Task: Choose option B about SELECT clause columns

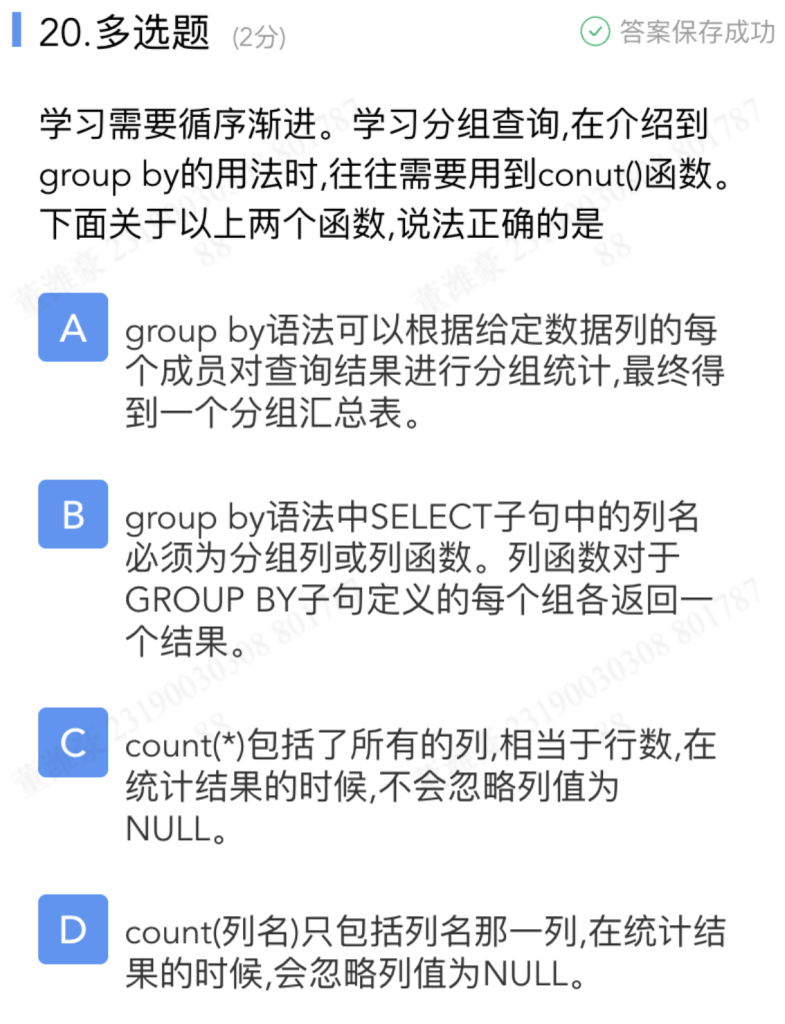Action: pos(73,514)
